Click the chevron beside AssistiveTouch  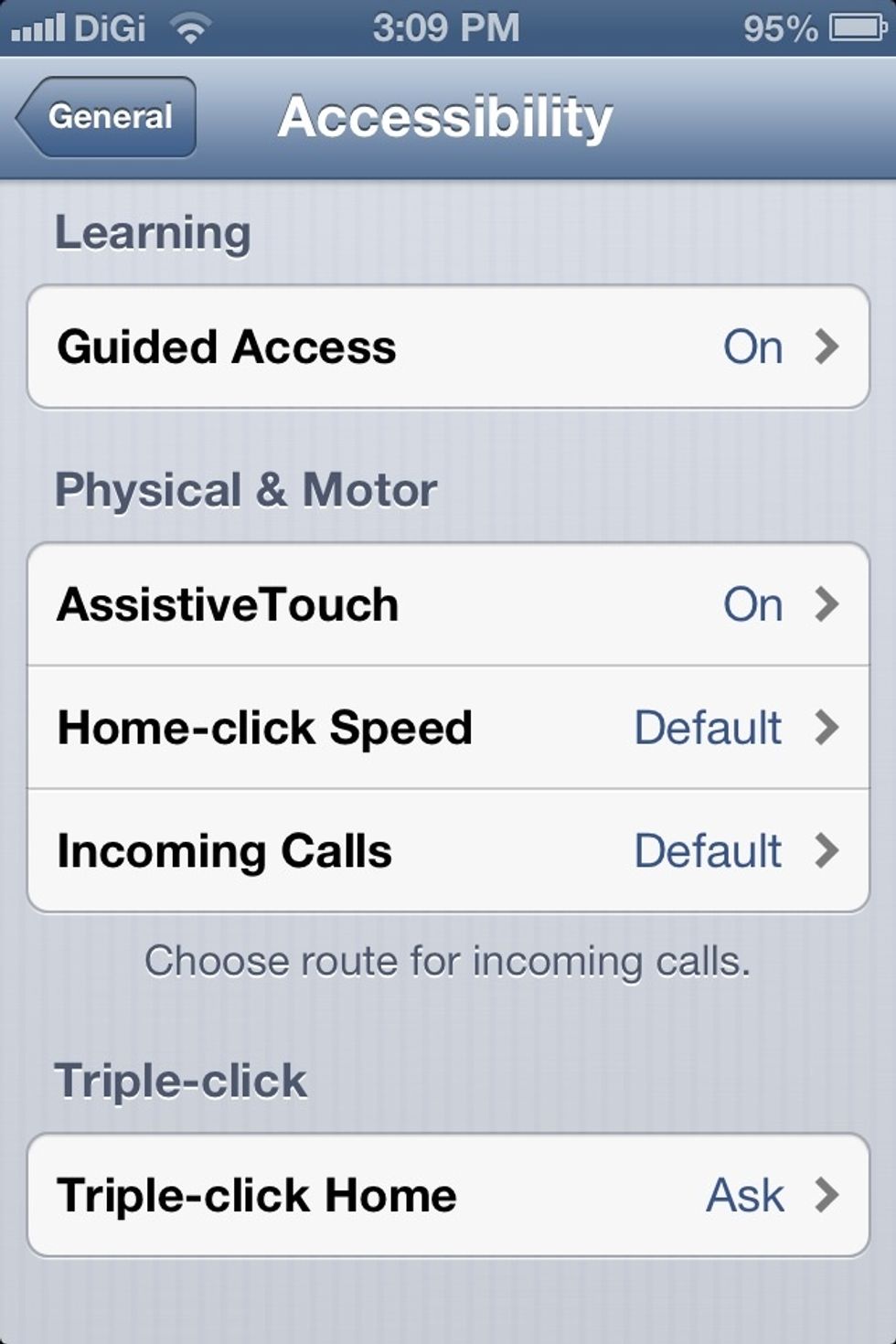pyautogui.click(x=827, y=603)
